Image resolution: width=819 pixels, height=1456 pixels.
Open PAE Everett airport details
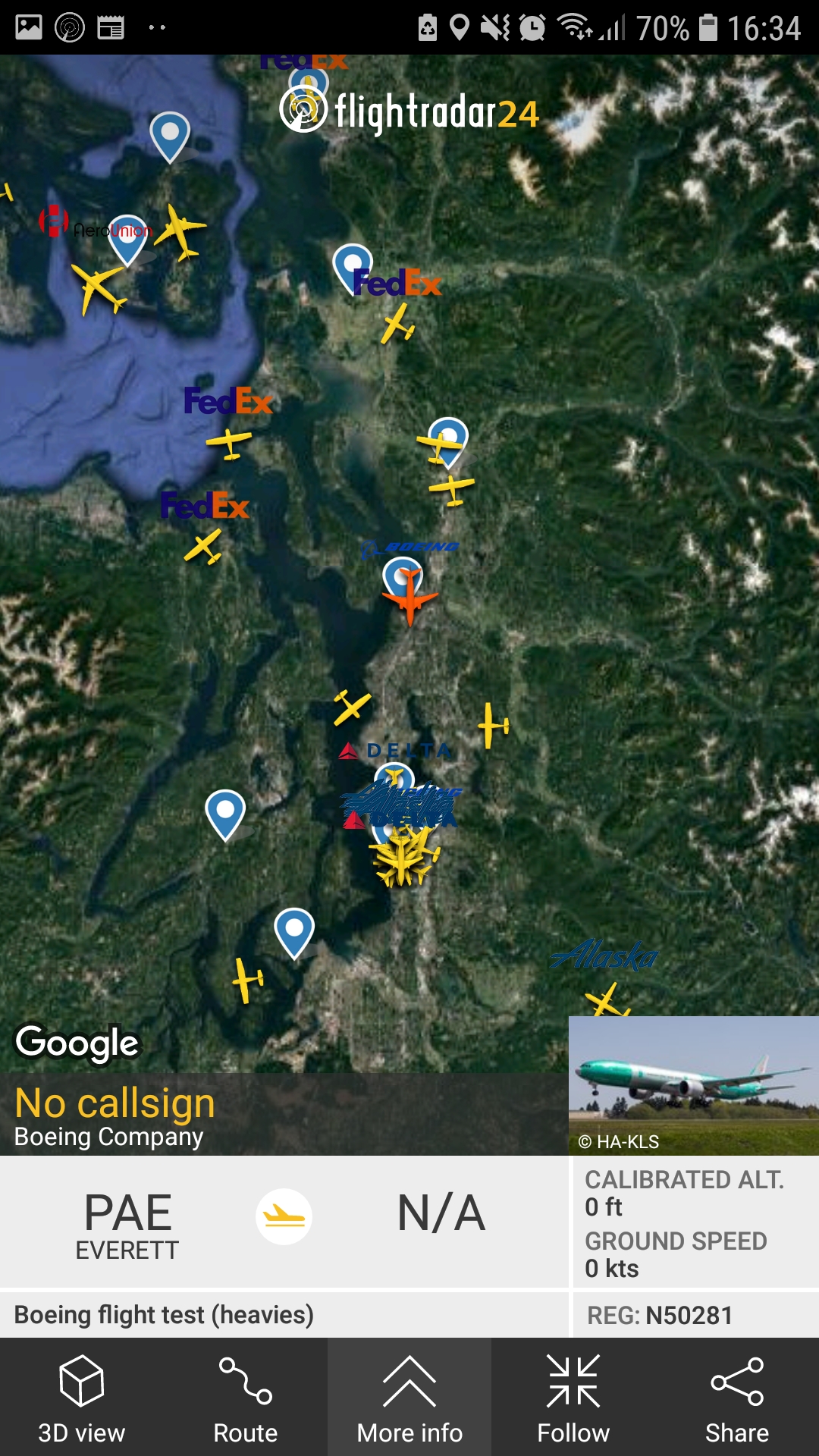click(x=127, y=1223)
